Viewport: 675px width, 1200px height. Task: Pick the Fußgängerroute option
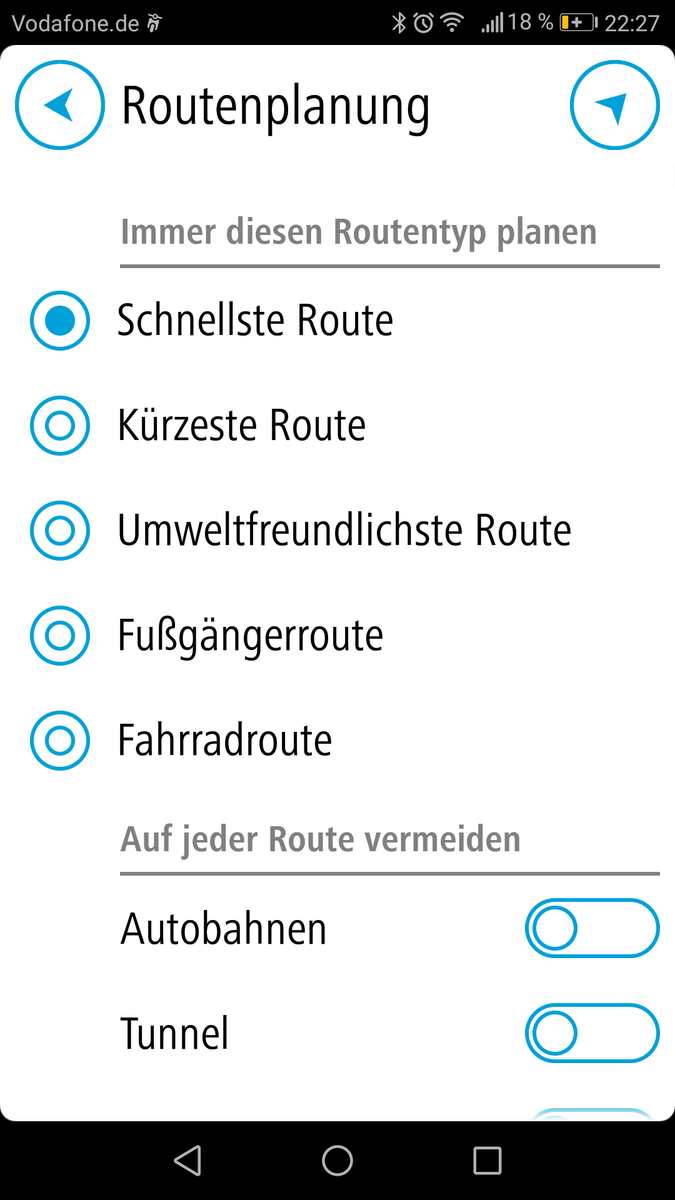(x=60, y=636)
